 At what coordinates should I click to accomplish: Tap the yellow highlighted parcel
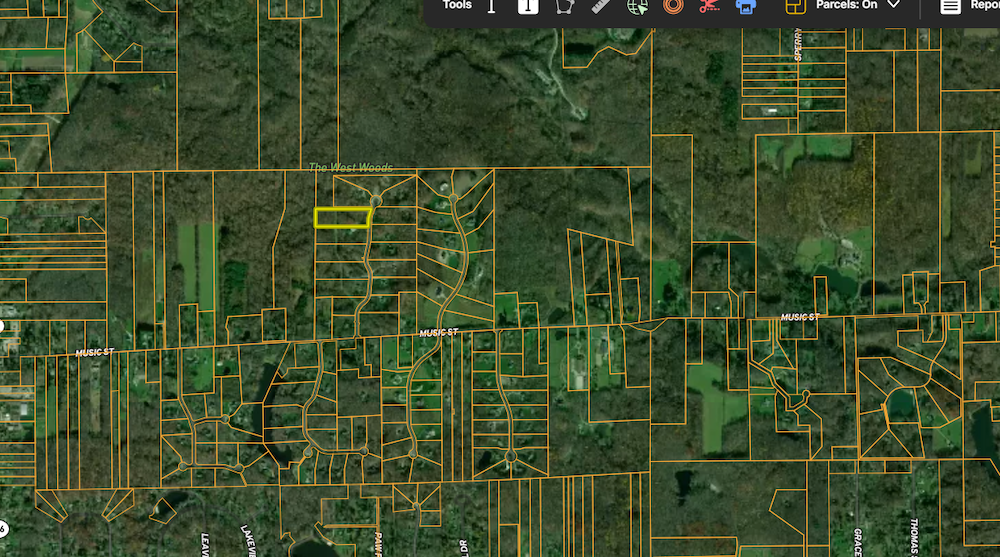click(342, 218)
